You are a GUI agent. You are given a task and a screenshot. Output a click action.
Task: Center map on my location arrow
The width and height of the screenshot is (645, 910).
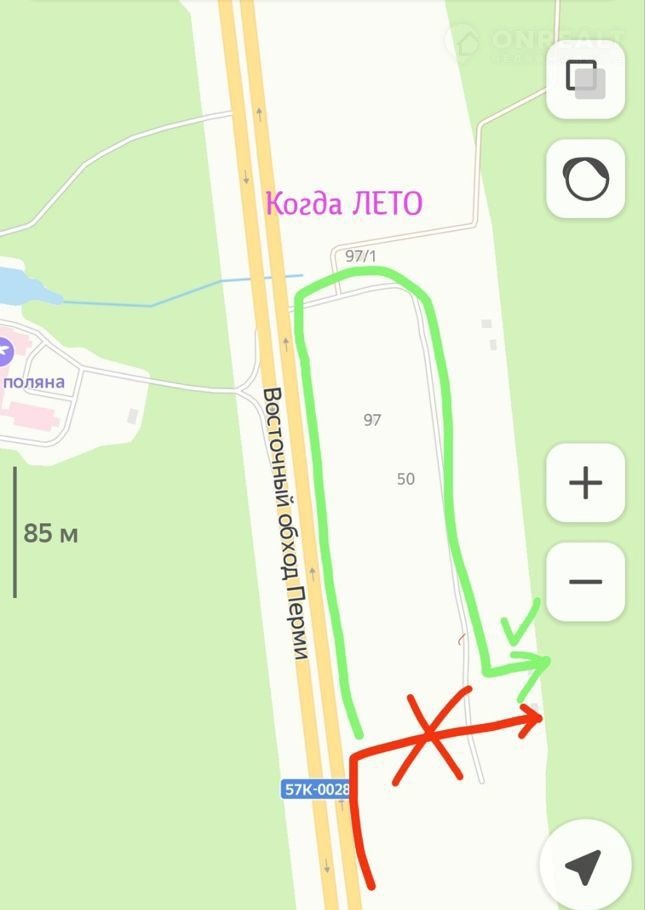(585, 866)
